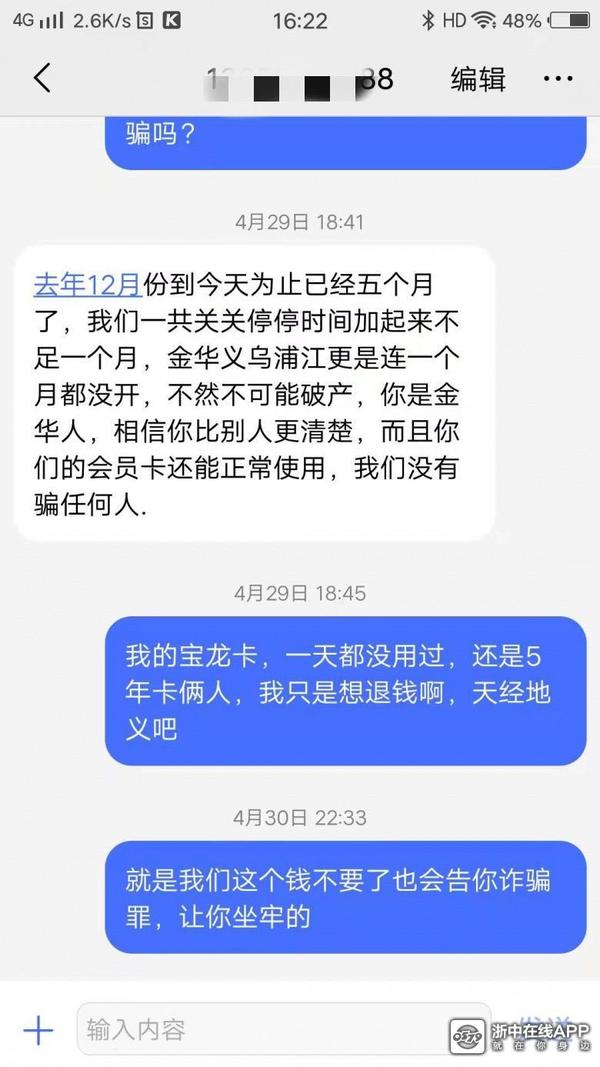Open the three-dot overflow menu
This screenshot has width=600, height=1067.
(x=558, y=79)
